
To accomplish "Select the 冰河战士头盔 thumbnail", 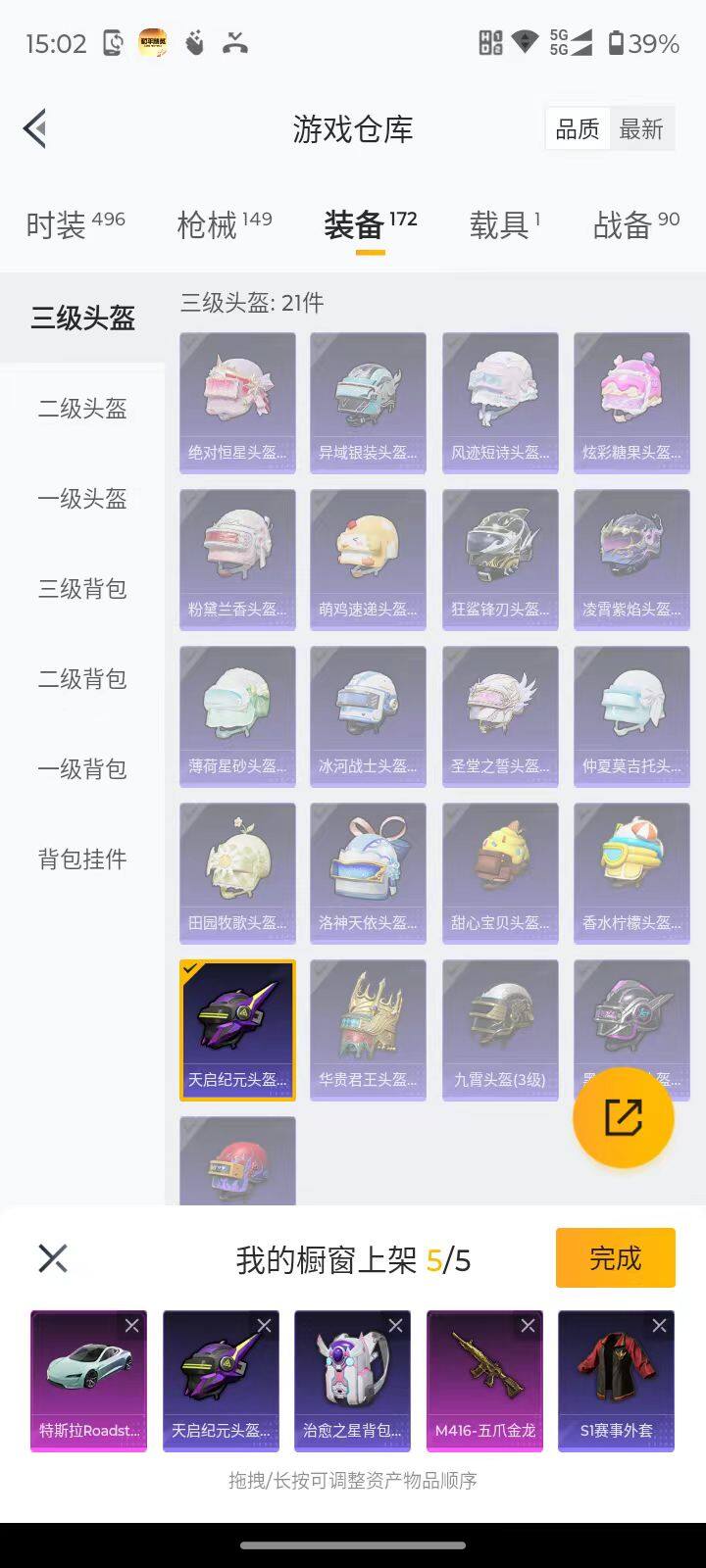I will point(368,715).
